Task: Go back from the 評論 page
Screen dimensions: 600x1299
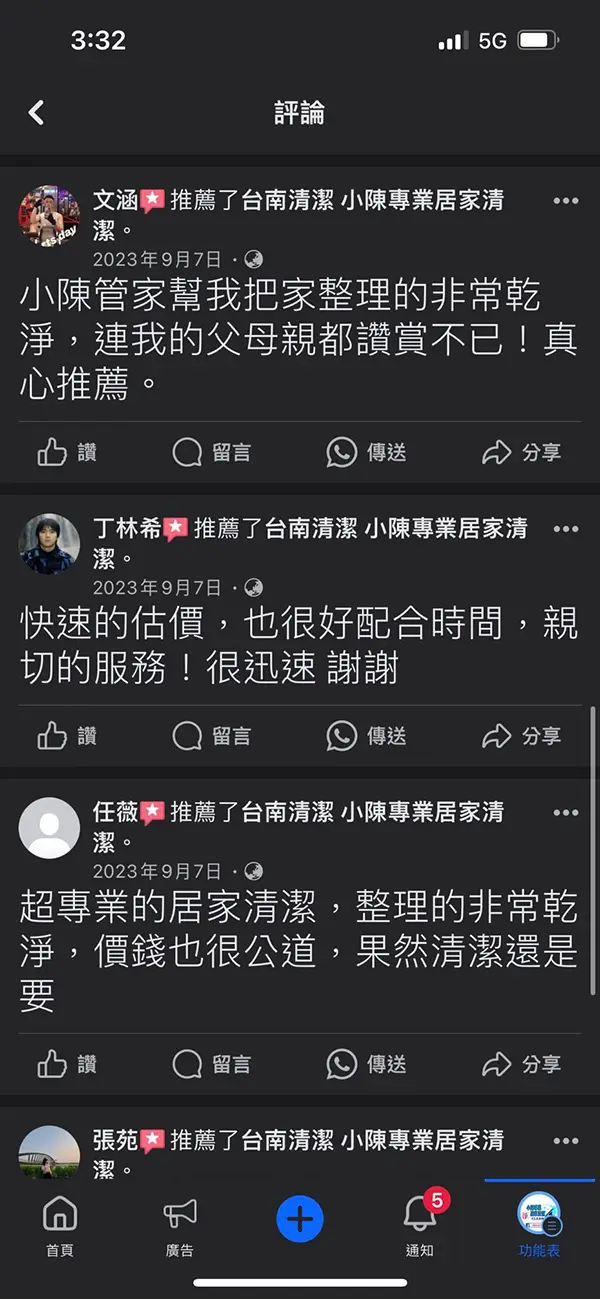Action: 37,112
